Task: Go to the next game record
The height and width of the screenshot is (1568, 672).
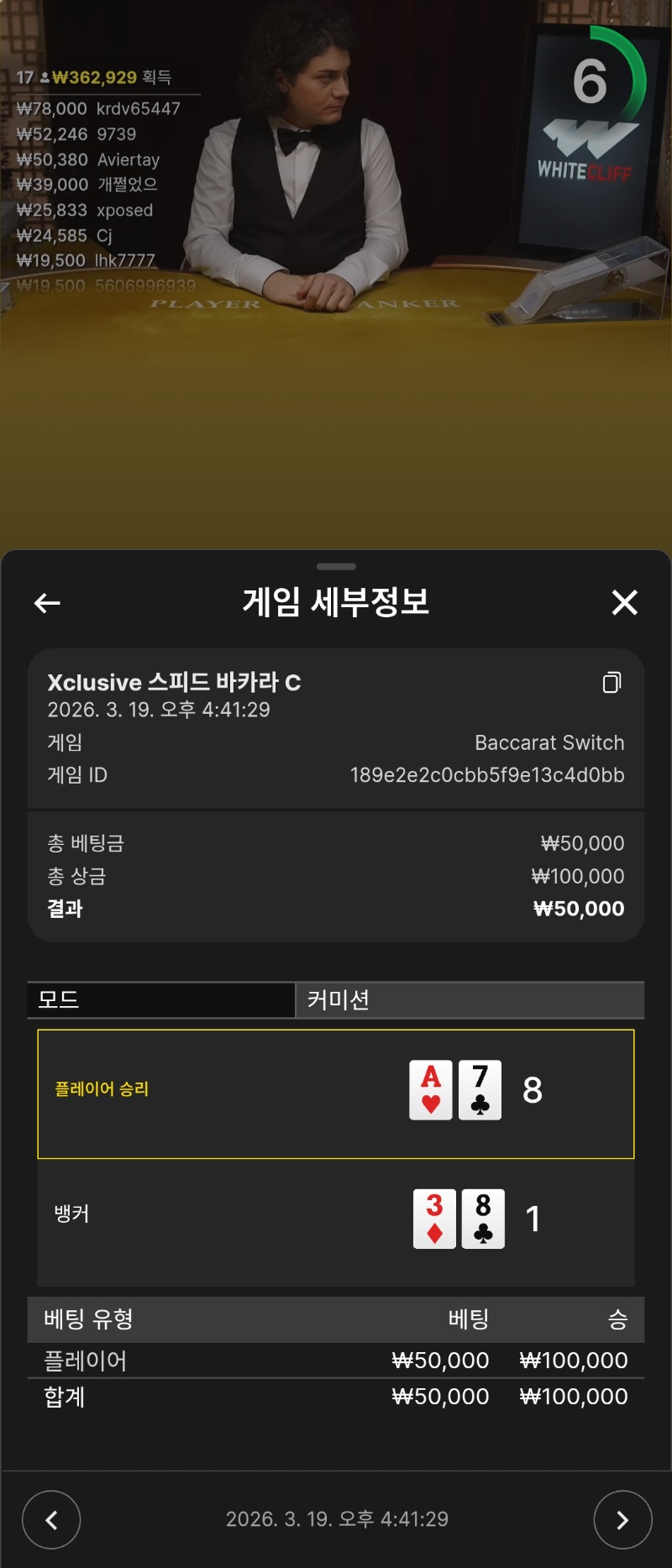Action: point(622,1519)
